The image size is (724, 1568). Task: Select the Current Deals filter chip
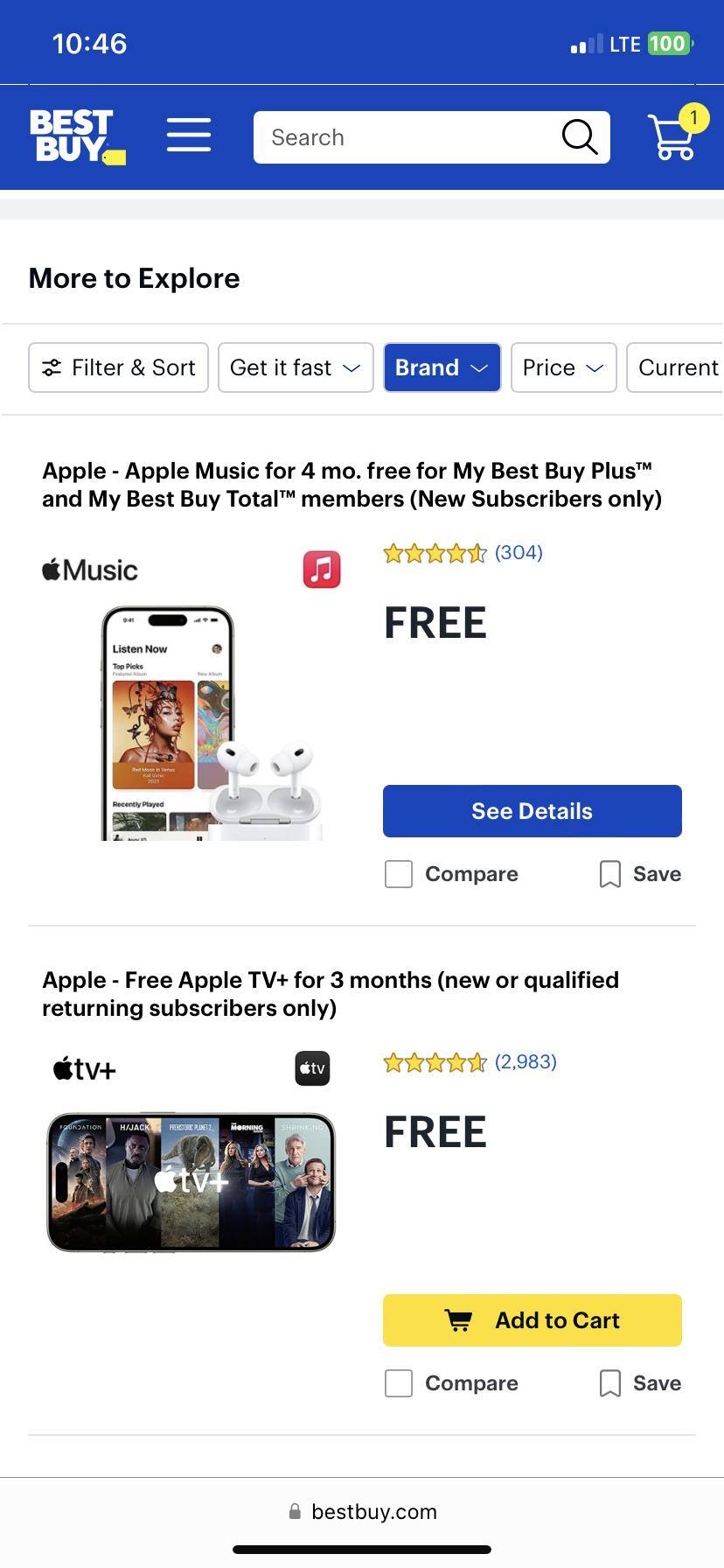pyautogui.click(x=682, y=367)
